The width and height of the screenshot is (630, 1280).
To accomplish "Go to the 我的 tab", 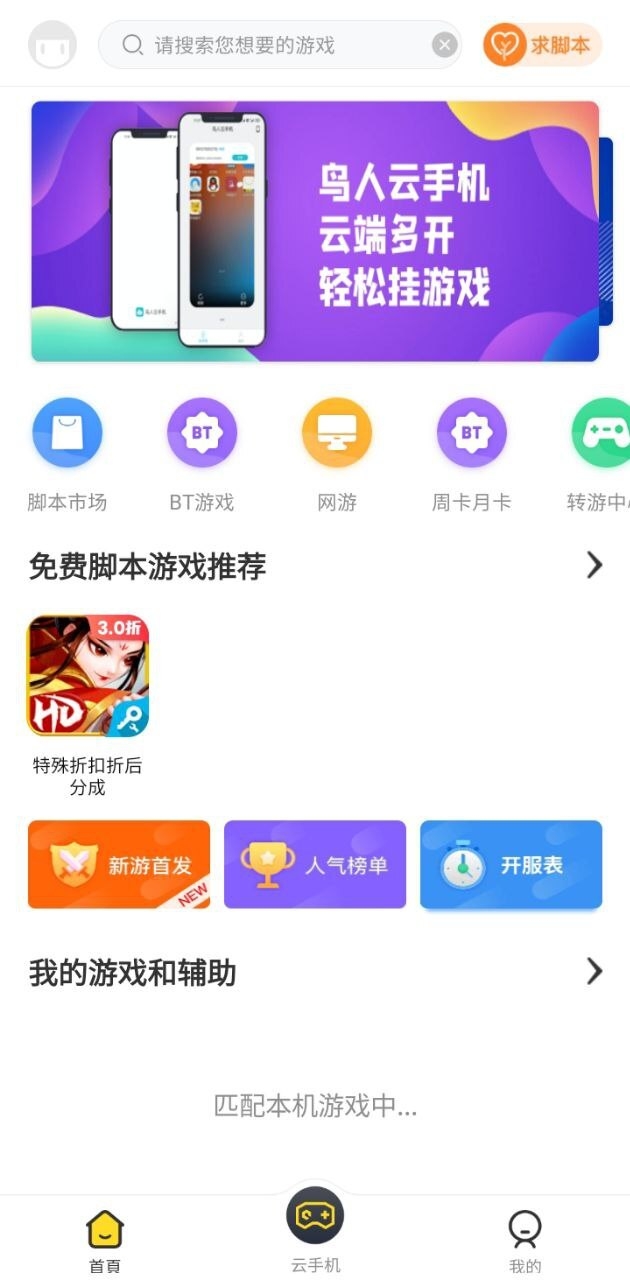I will [525, 1240].
